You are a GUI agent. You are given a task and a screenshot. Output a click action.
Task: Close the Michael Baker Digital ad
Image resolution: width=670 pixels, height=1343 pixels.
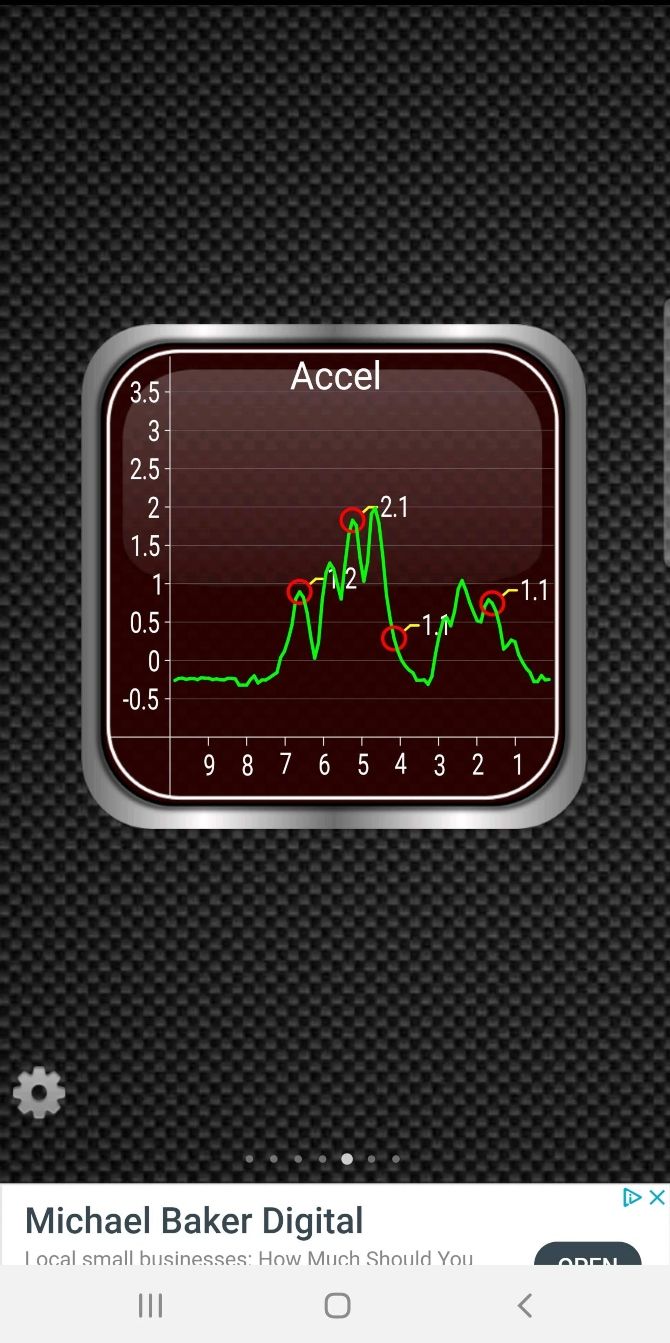657,1197
